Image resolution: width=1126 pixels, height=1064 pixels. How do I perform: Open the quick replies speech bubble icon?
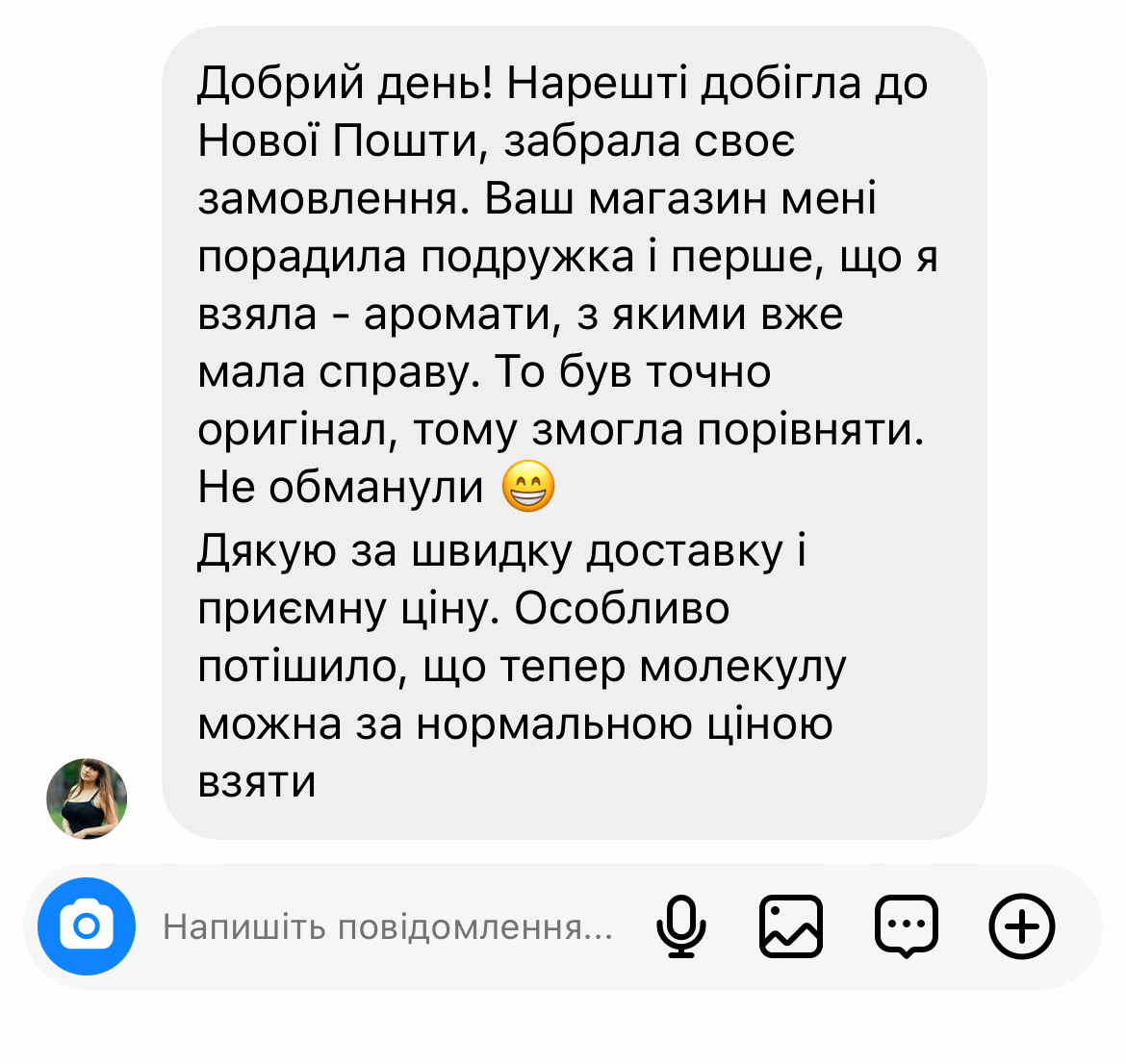pyautogui.click(x=906, y=926)
